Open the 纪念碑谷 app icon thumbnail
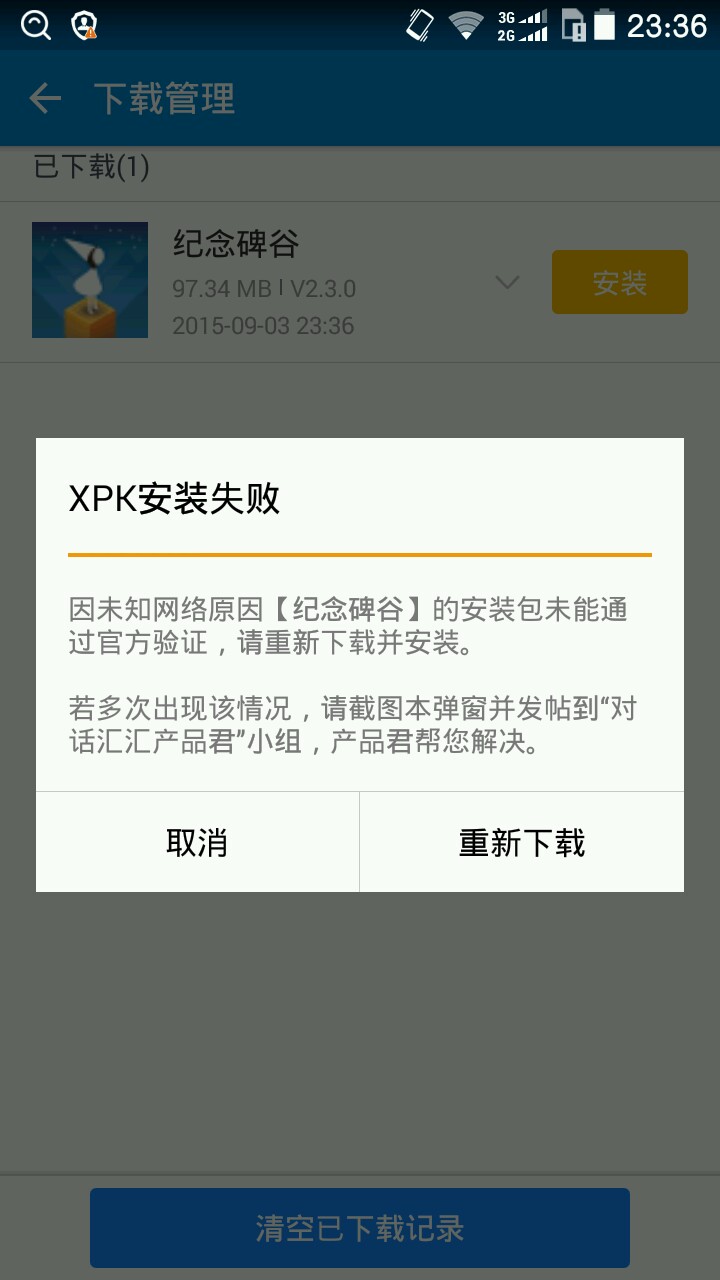The image size is (720, 1280). click(x=90, y=280)
